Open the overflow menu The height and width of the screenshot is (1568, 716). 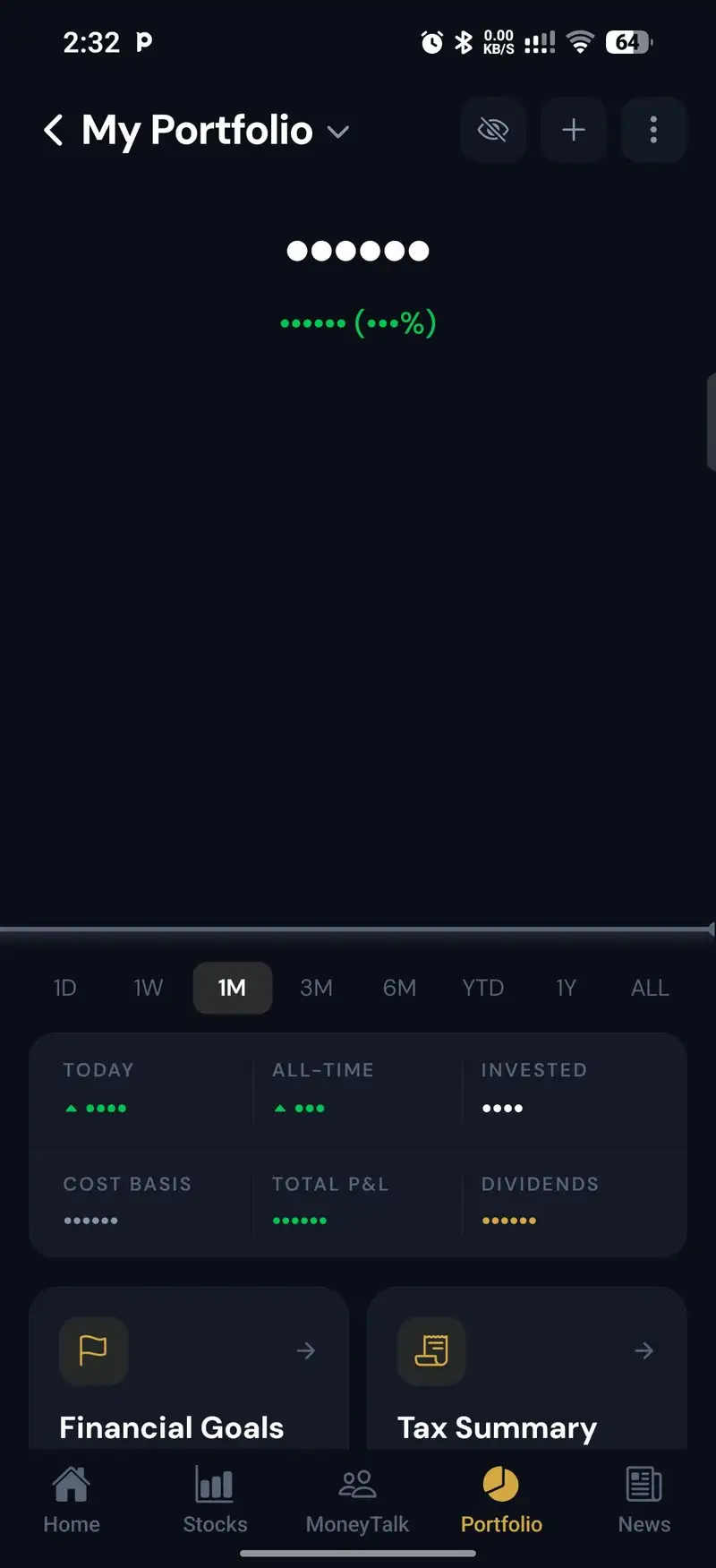[654, 131]
